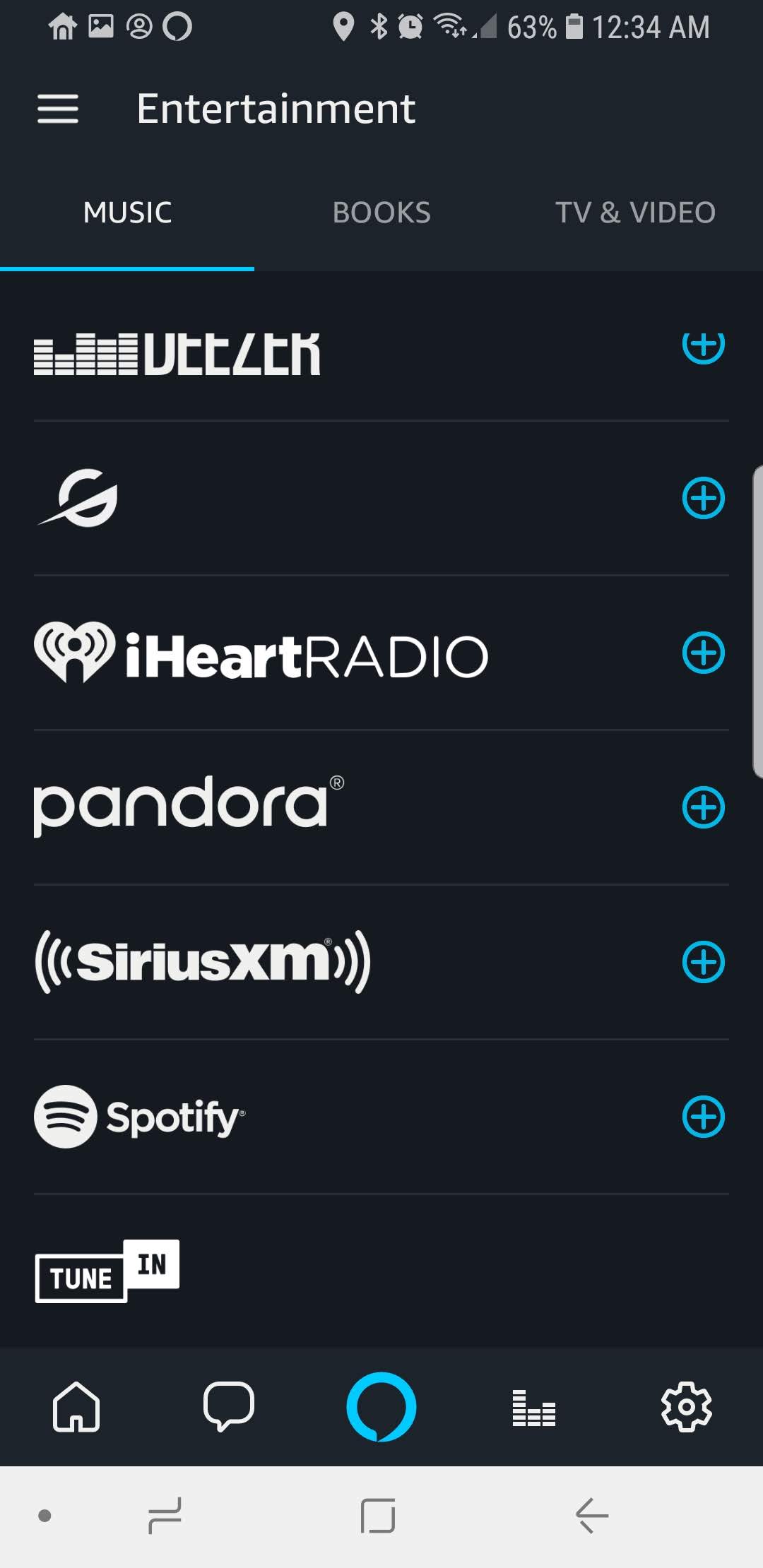Switch to the Books tab
The height and width of the screenshot is (1568, 763).
coord(381,213)
